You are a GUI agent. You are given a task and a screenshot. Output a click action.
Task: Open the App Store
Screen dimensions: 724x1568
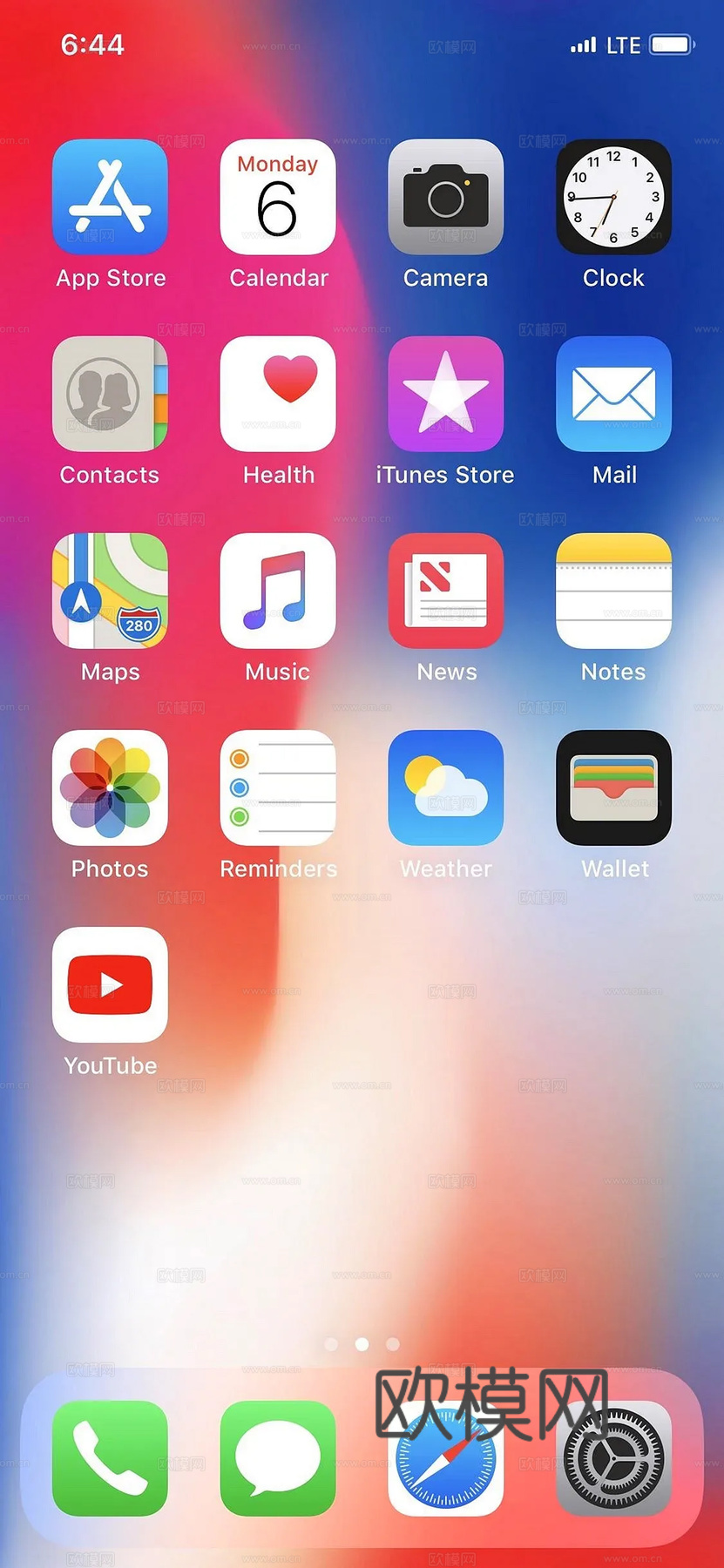(110, 197)
